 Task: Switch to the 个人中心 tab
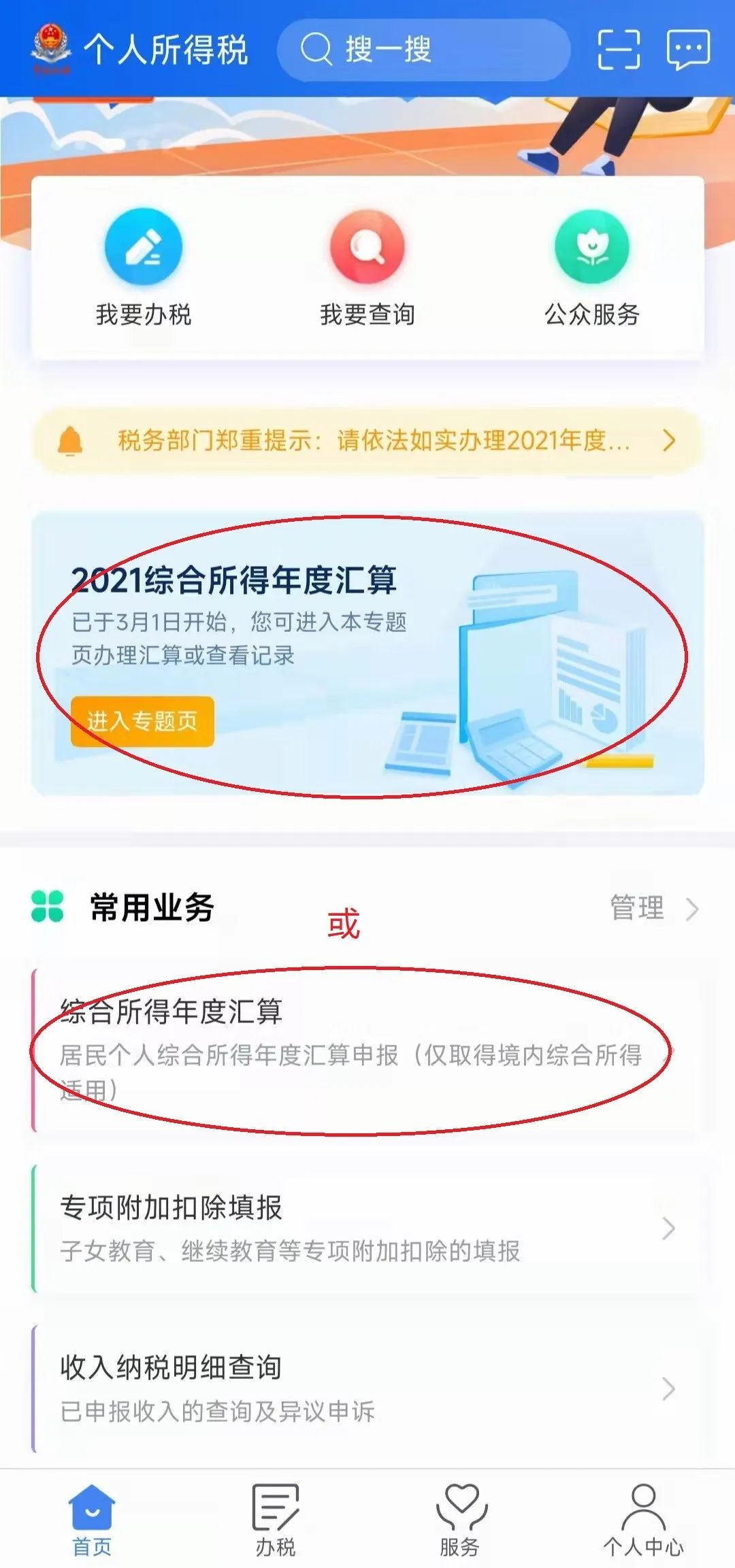point(643,1520)
